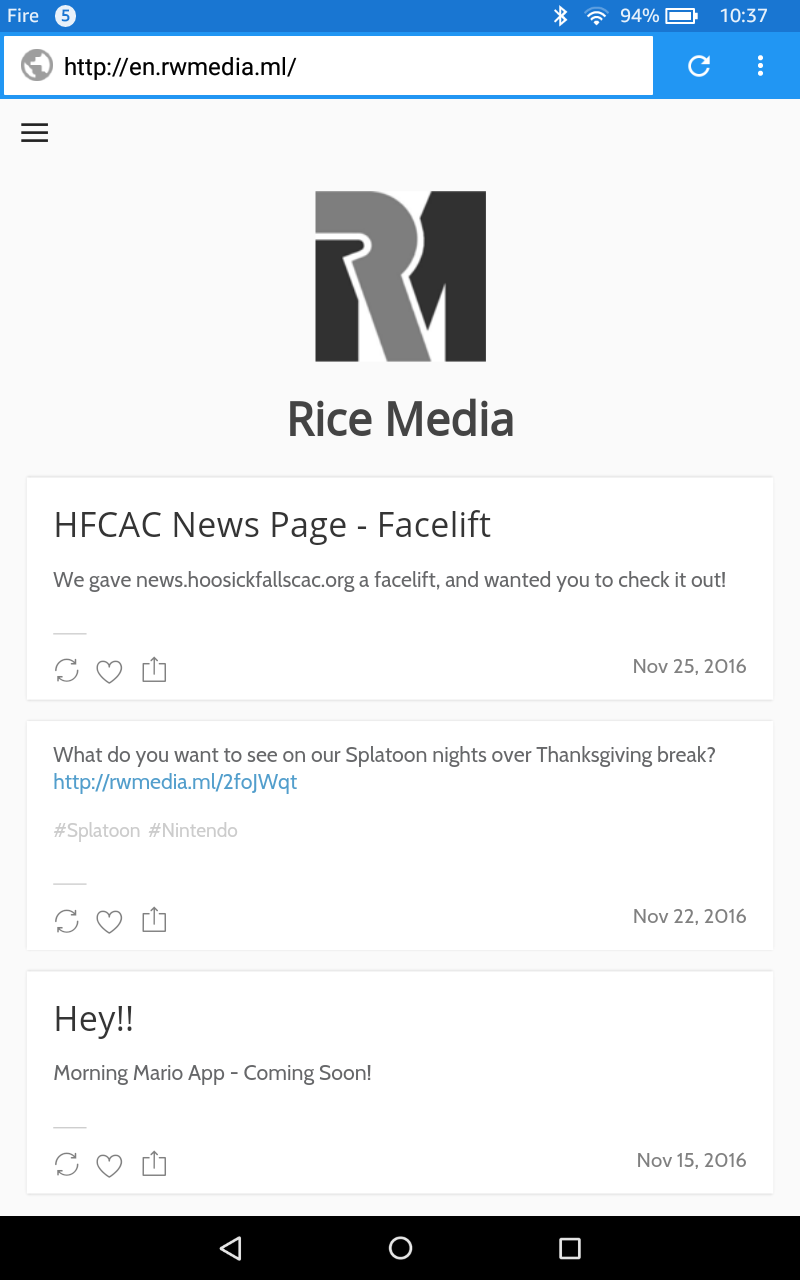Reblog the HFCAC News Page post
Image resolution: width=800 pixels, height=1280 pixels.
click(67, 670)
